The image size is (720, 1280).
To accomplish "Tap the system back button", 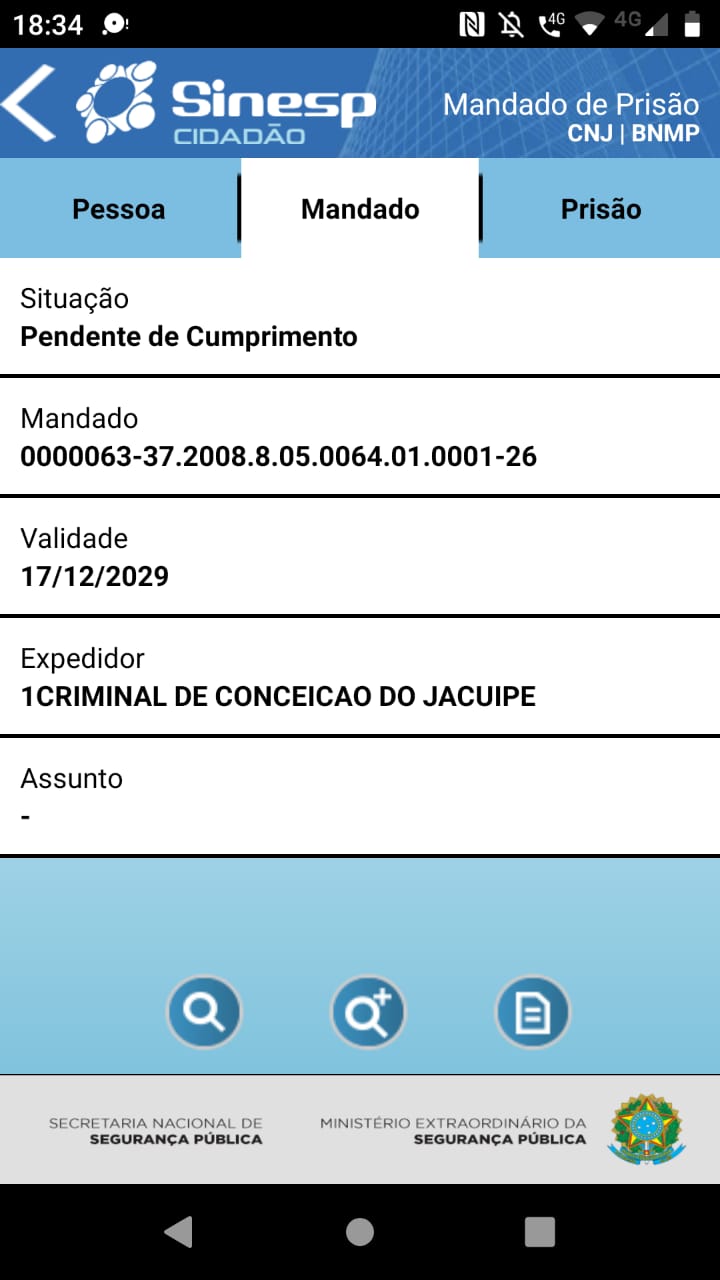I will click(x=179, y=1232).
